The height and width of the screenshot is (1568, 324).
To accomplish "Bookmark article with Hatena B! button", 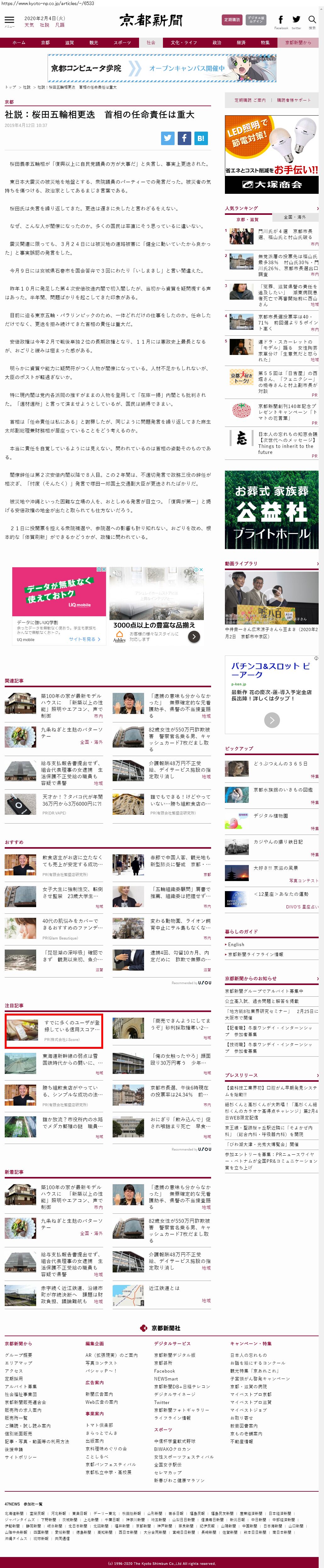I will pos(200,138).
